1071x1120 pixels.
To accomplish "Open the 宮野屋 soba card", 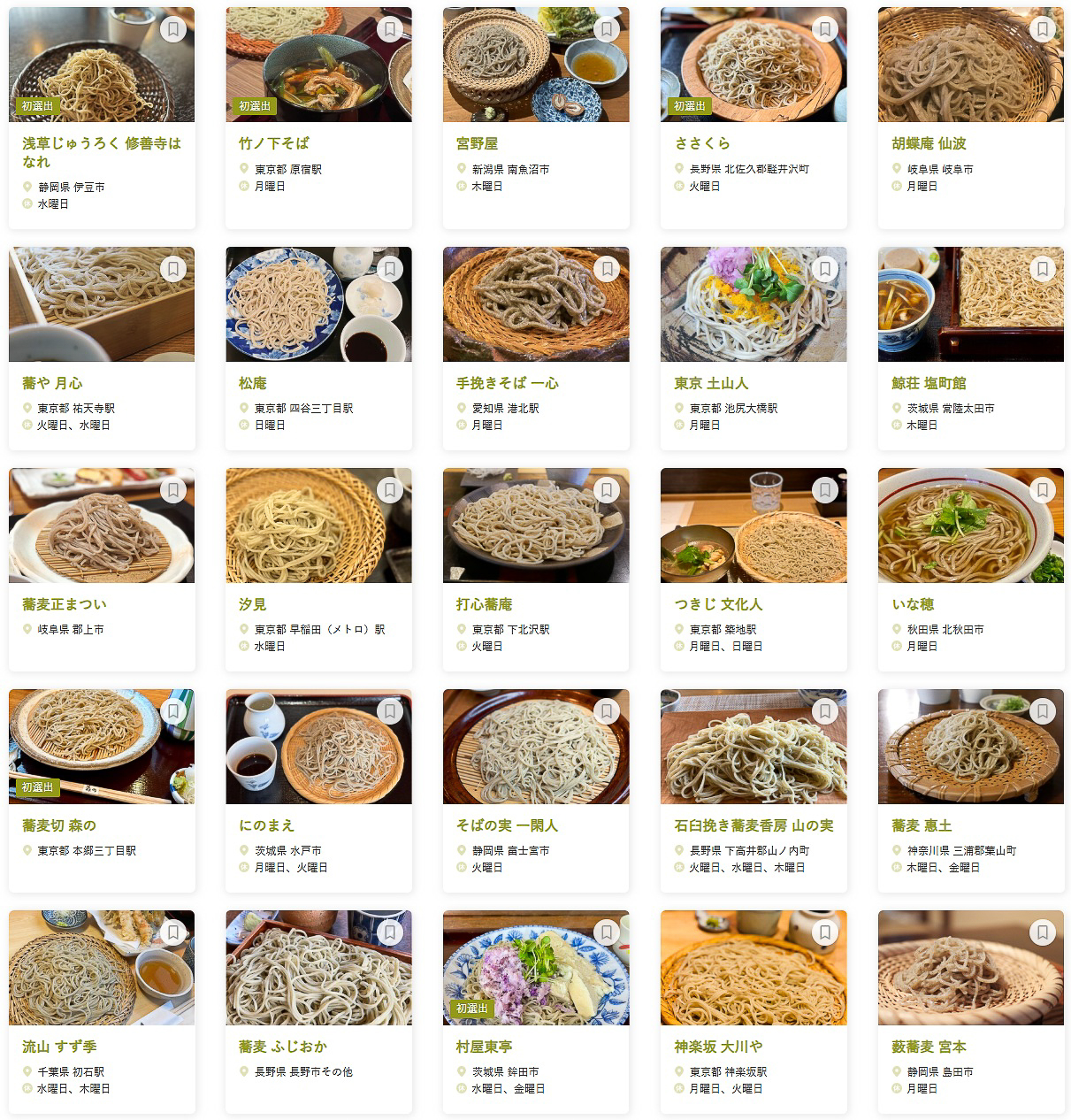I will click(x=478, y=143).
